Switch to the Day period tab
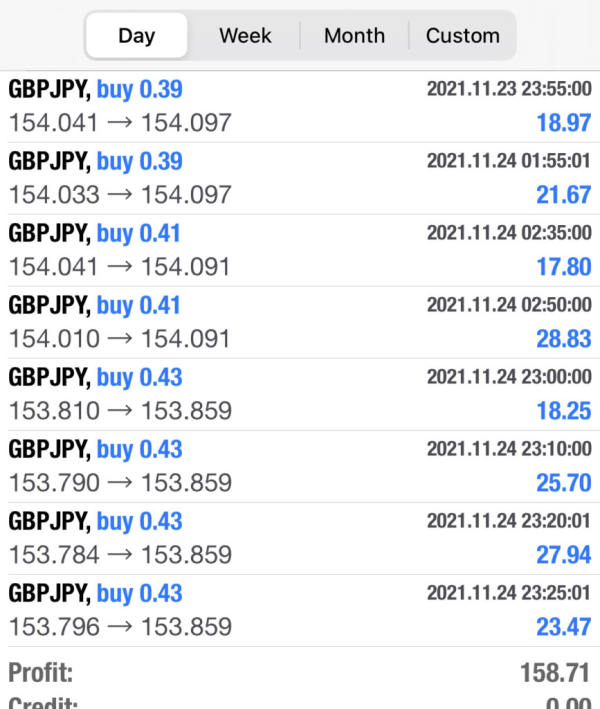 click(136, 36)
